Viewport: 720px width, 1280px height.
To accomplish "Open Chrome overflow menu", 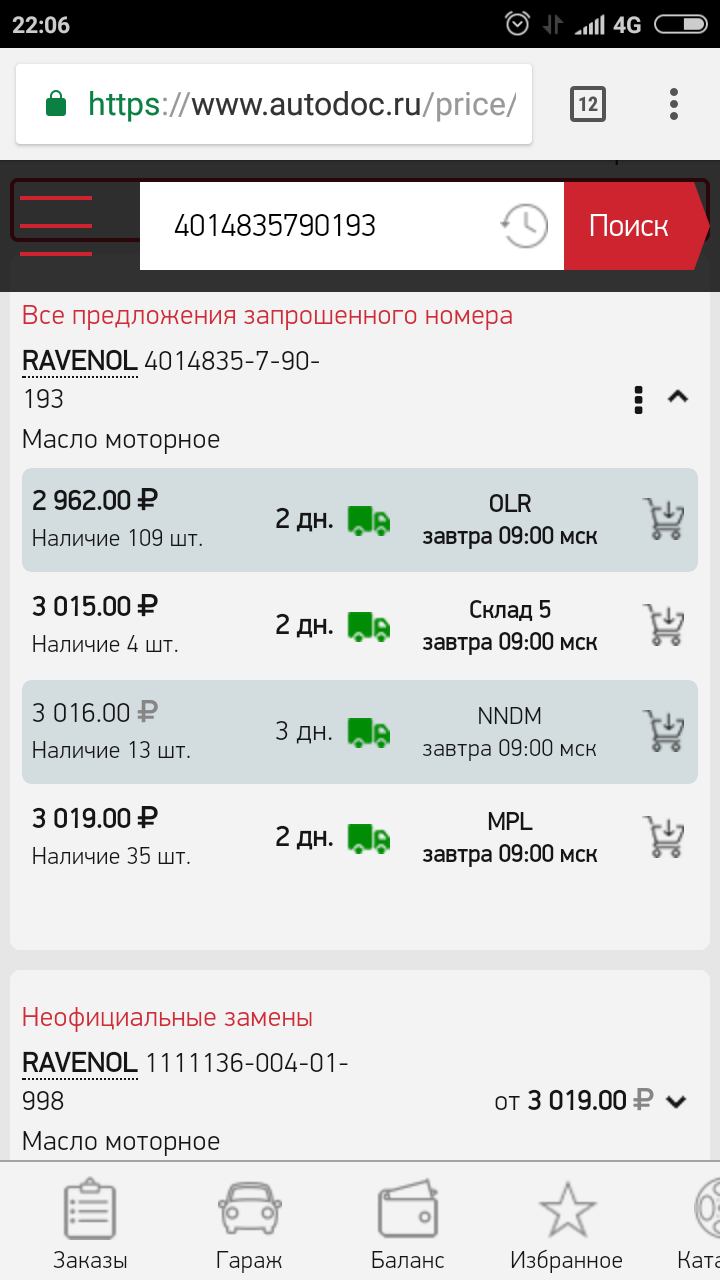I will [x=674, y=104].
